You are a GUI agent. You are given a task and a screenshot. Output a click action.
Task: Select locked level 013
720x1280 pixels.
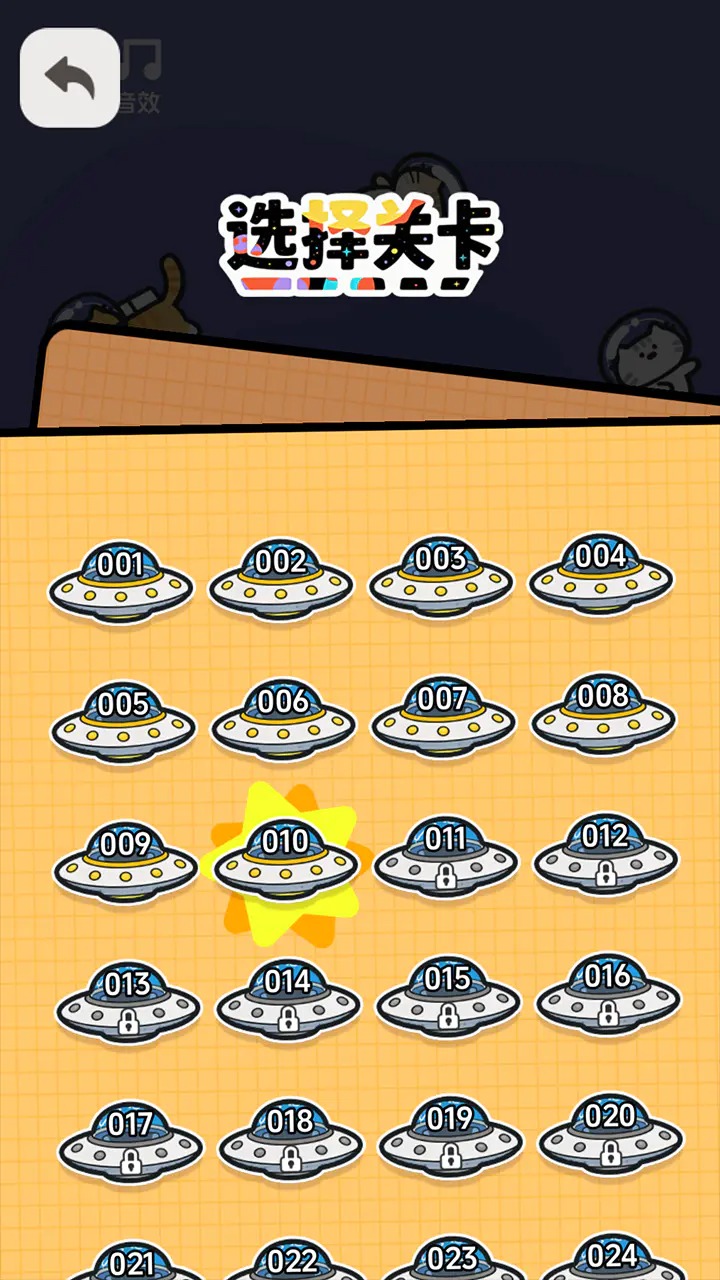pyautogui.click(x=128, y=1001)
